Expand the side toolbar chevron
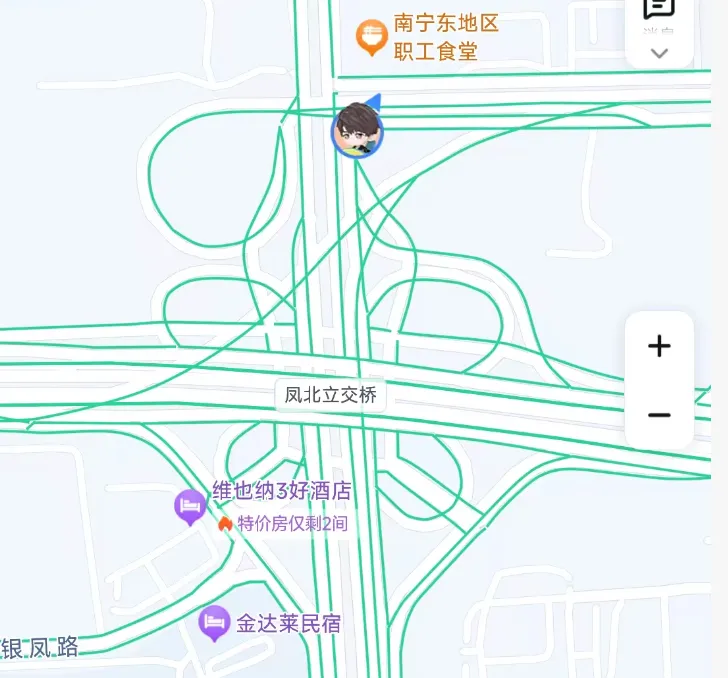The image size is (728, 678). coord(659,53)
